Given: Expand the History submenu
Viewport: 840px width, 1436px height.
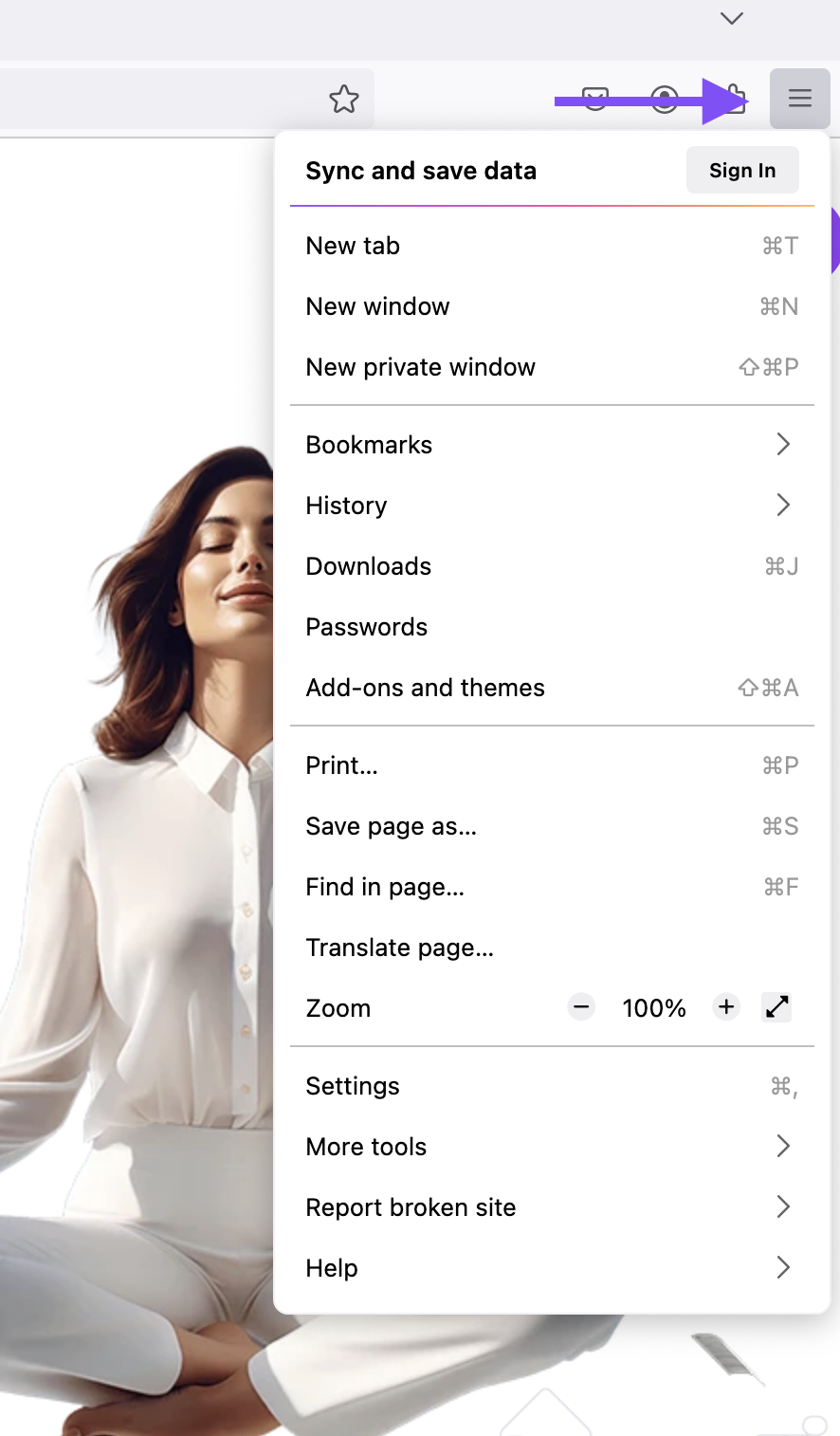Looking at the screenshot, I should coord(551,506).
